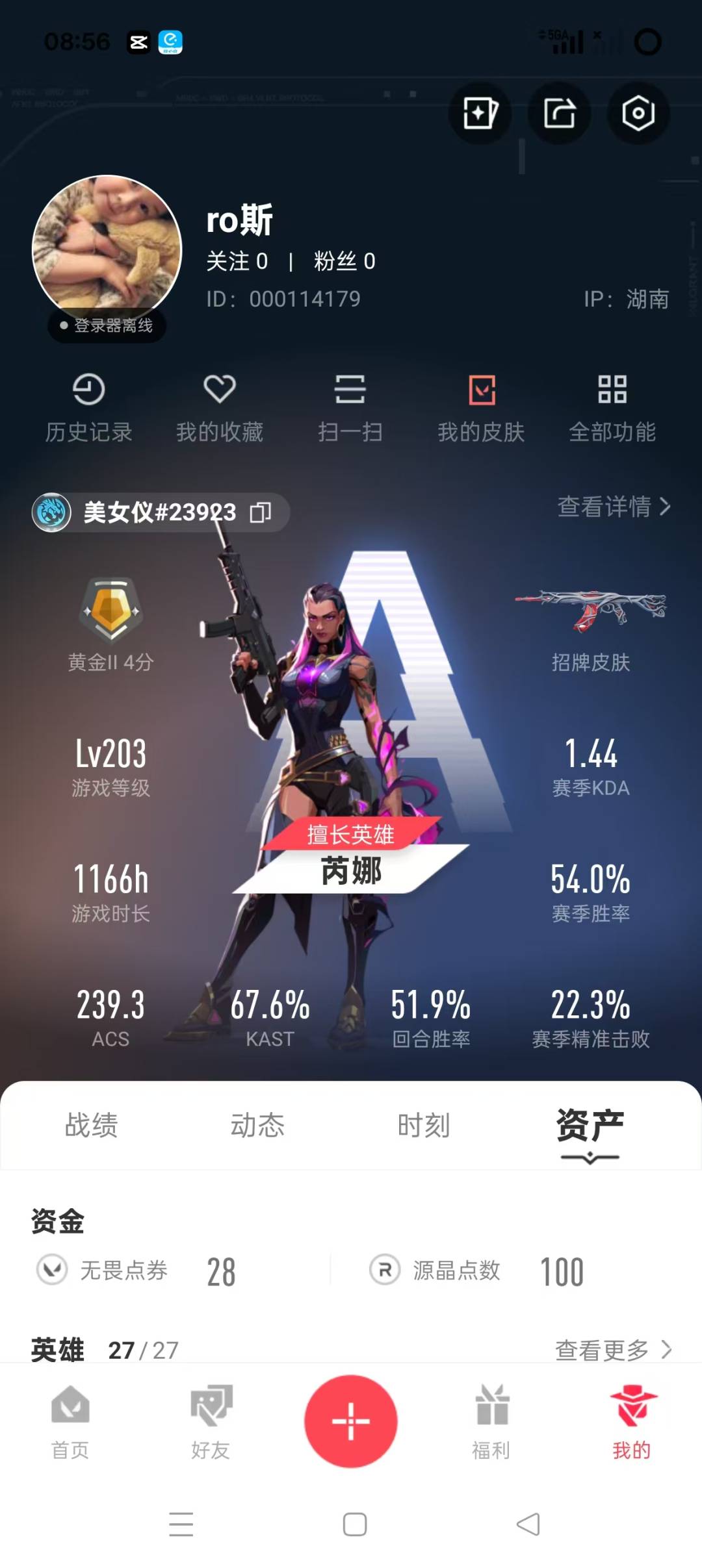Image resolution: width=702 pixels, height=1568 pixels.
Task: Copy the game ID 美女仪#23923
Action: pos(261,512)
